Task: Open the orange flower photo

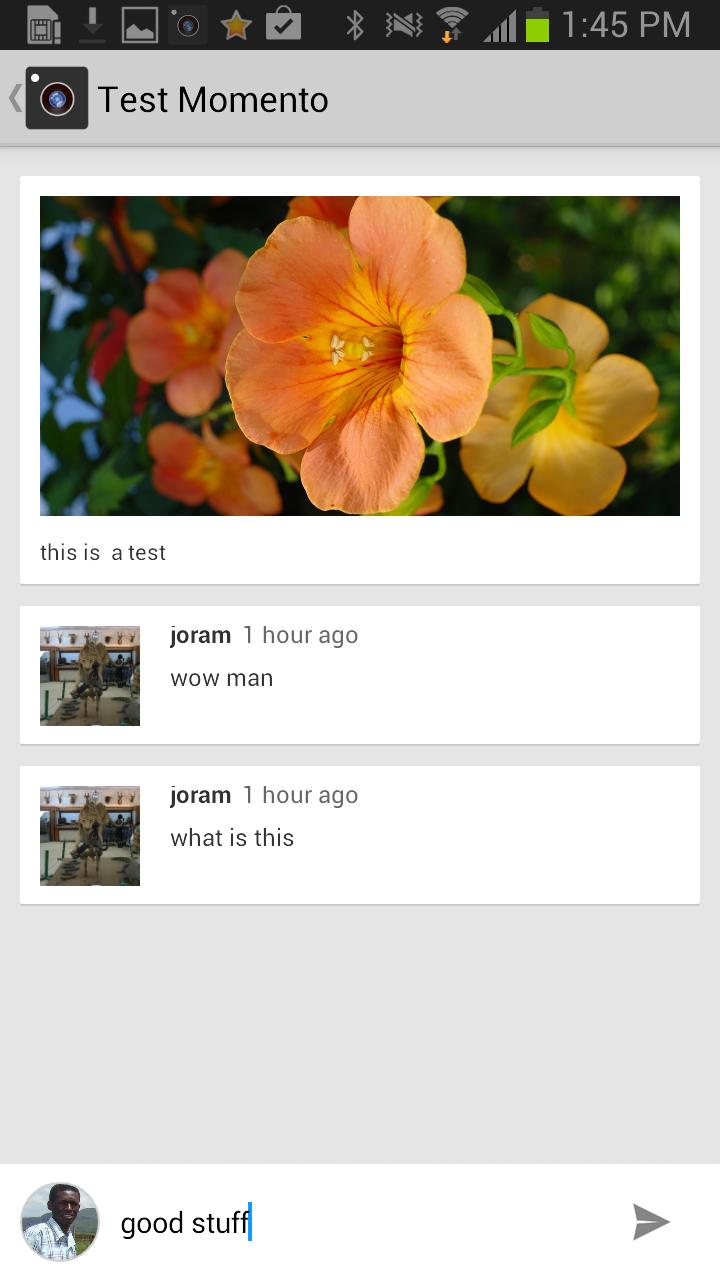Action: point(360,356)
